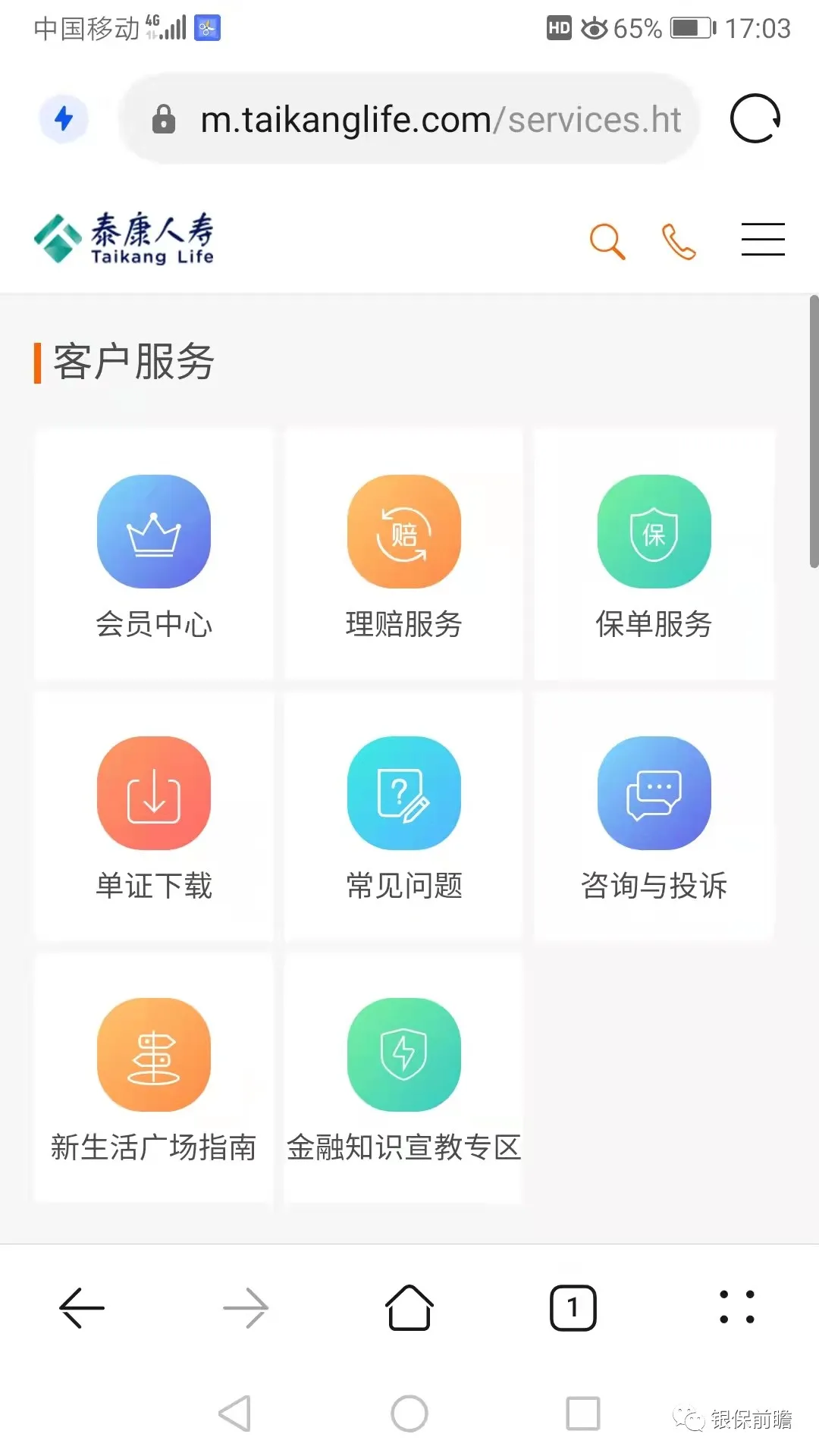819x1456 pixels.
Task: Tap the URL address bar
Action: pos(409,119)
